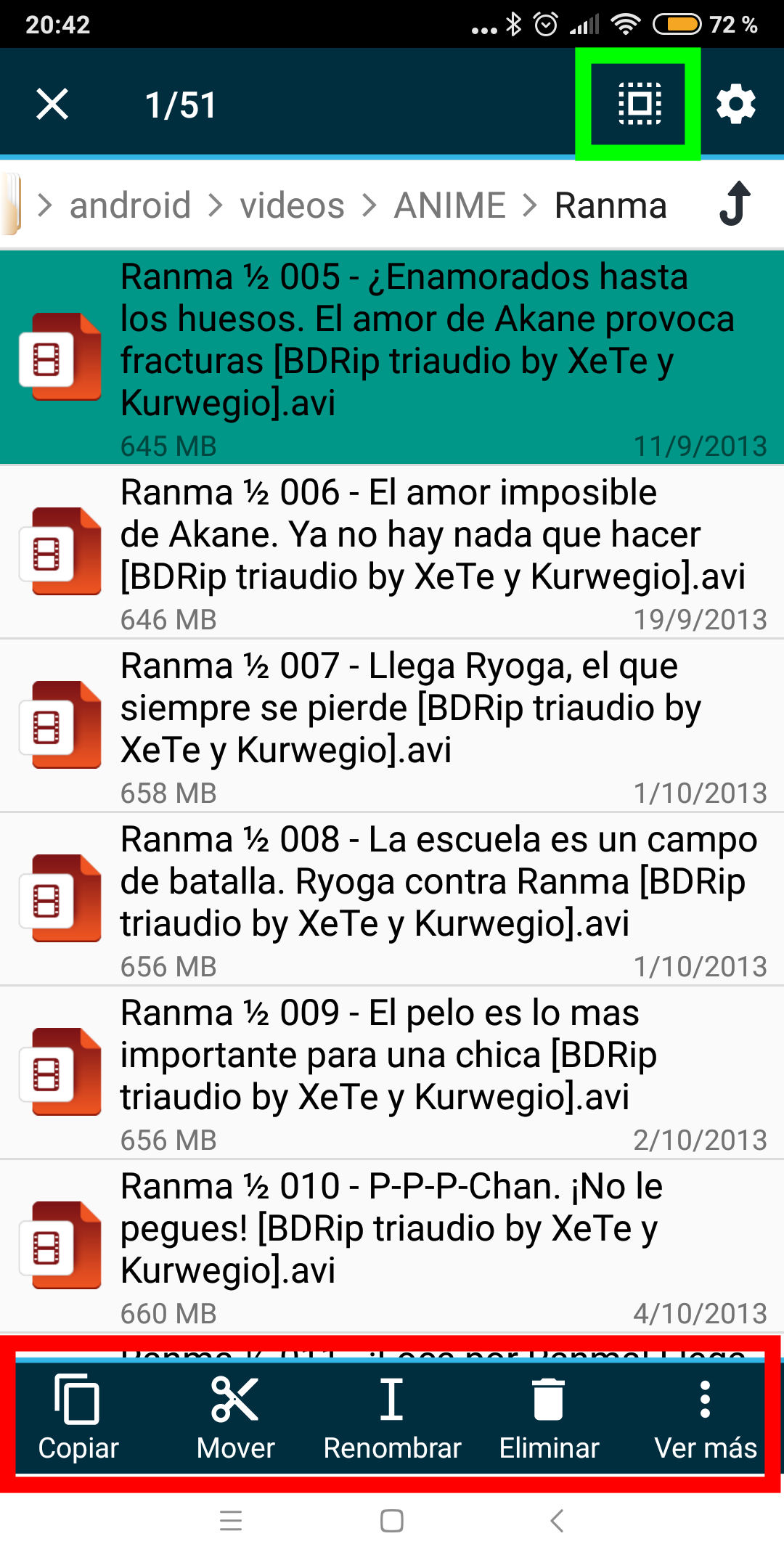The image size is (784, 1568).
Task: Delete the file with Eliminar
Action: click(x=549, y=1417)
